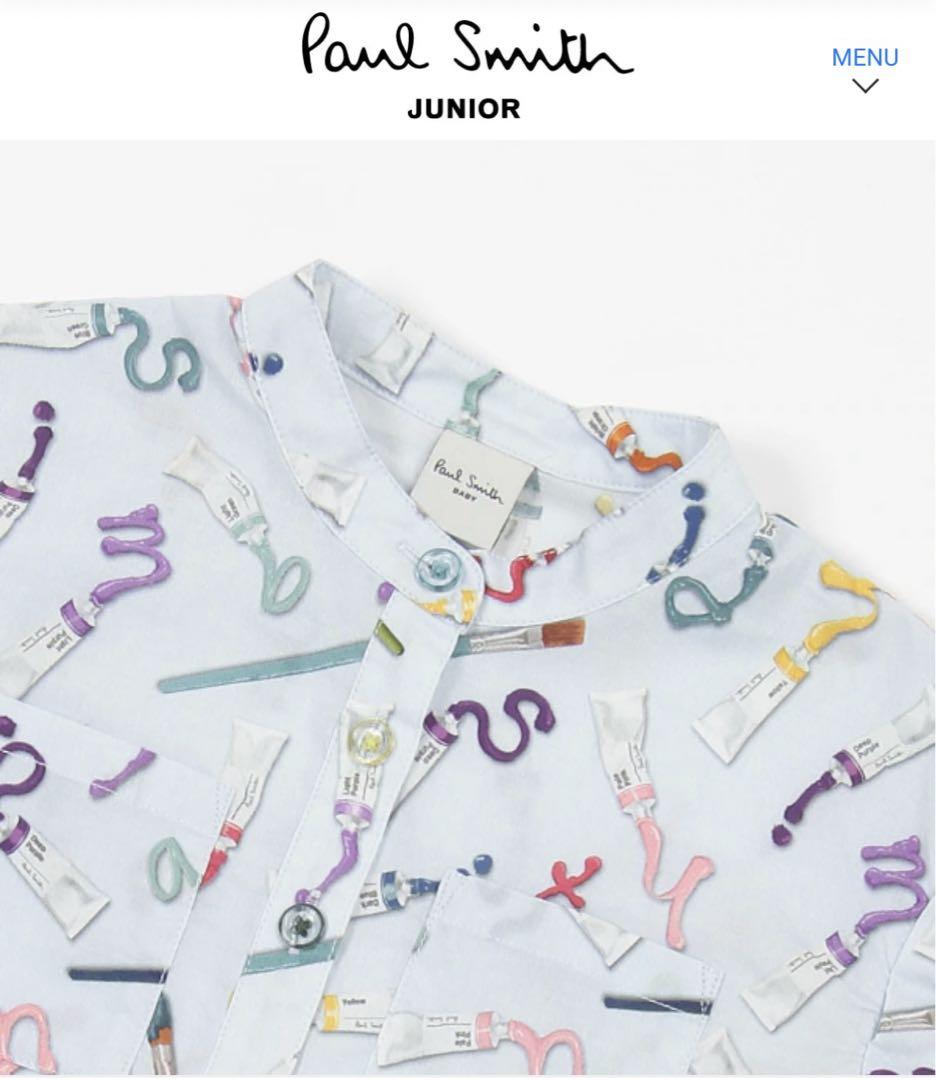
Task: Expand the MENU dropdown
Action: (865, 68)
